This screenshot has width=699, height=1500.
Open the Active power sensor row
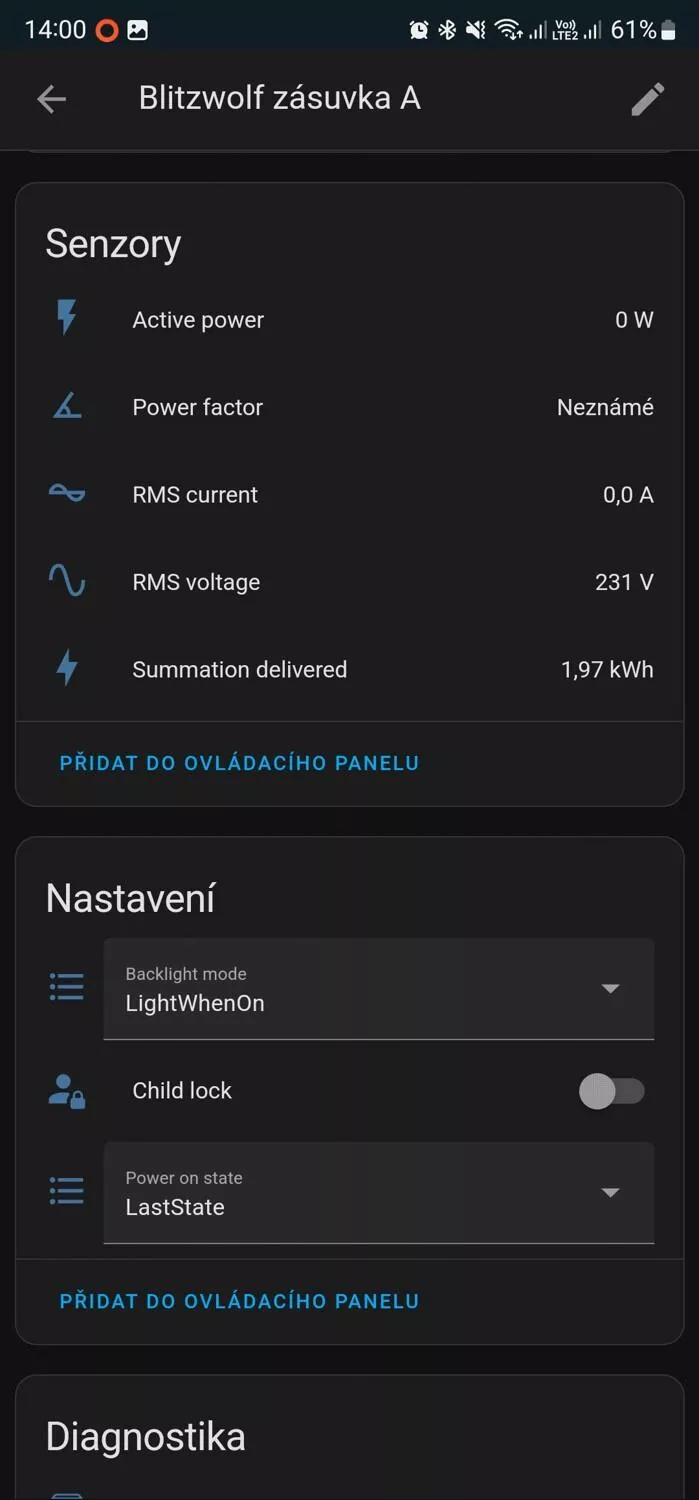[349, 320]
